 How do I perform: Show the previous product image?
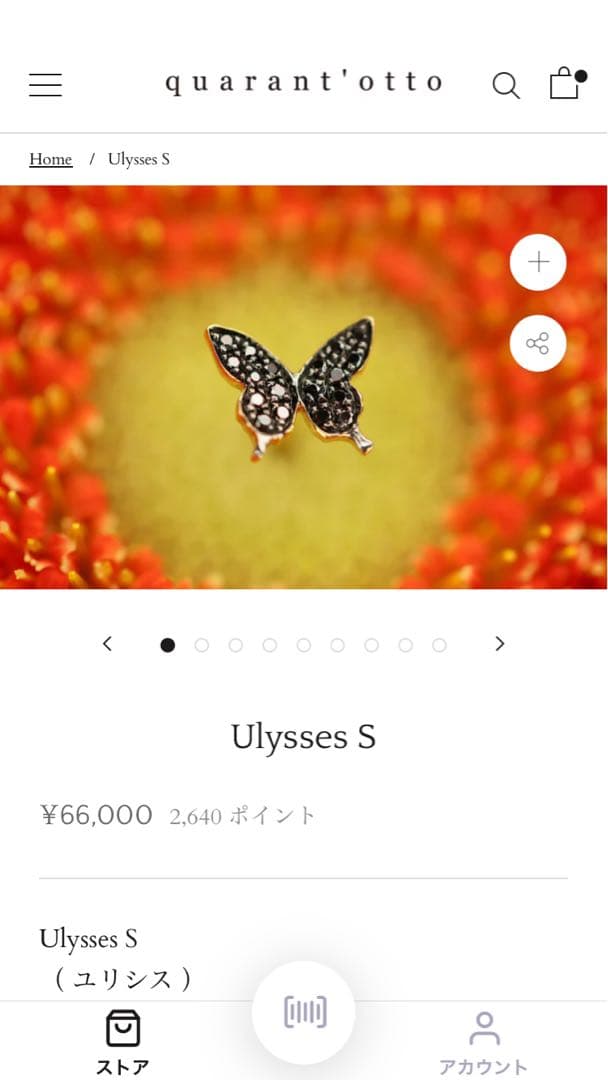coord(108,644)
